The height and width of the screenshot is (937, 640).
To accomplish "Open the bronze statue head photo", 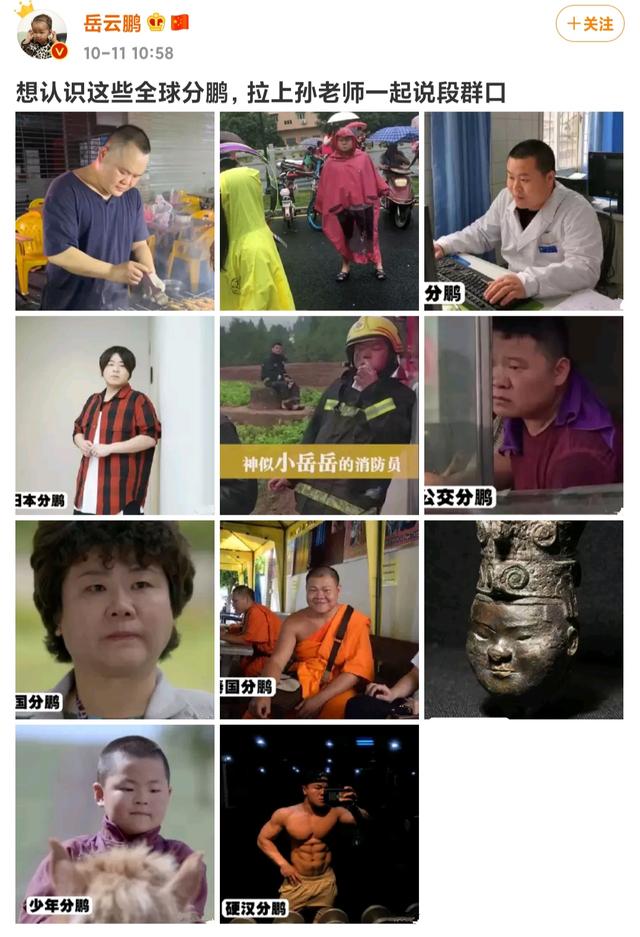I will pyautogui.click(x=523, y=619).
